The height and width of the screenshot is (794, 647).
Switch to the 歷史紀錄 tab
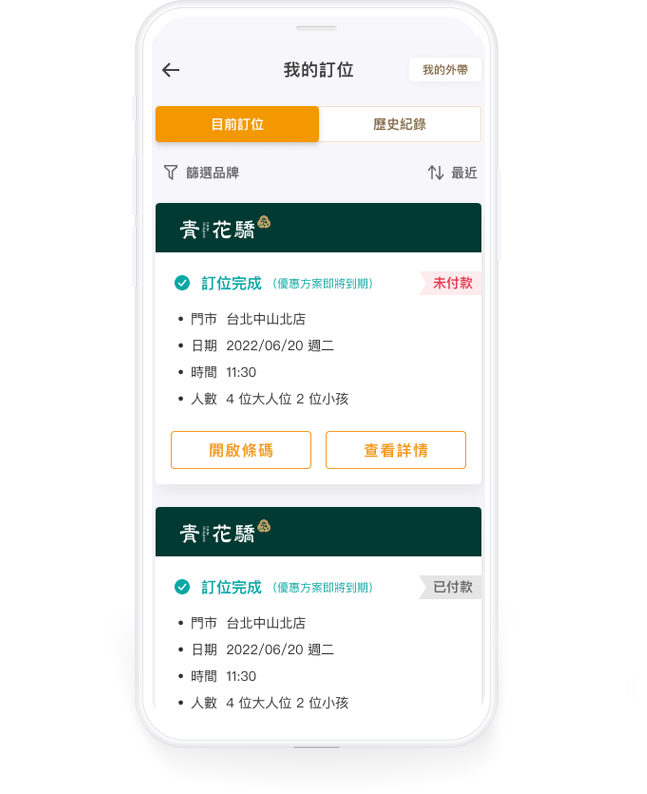399,125
